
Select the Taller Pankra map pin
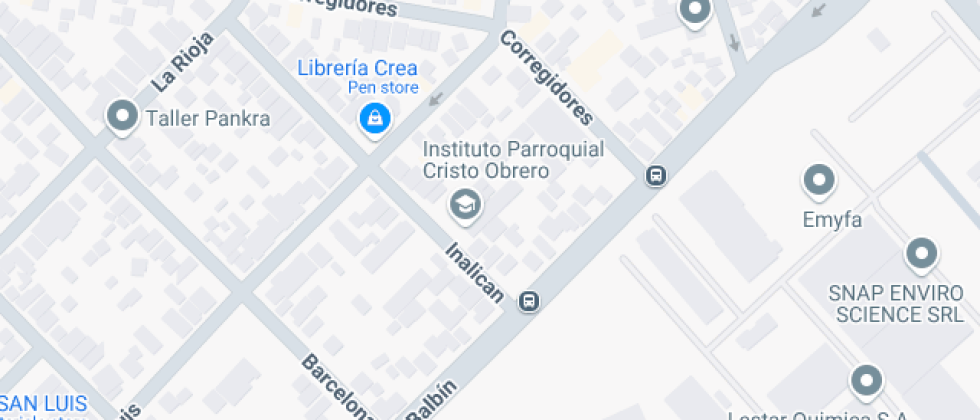coord(123,116)
